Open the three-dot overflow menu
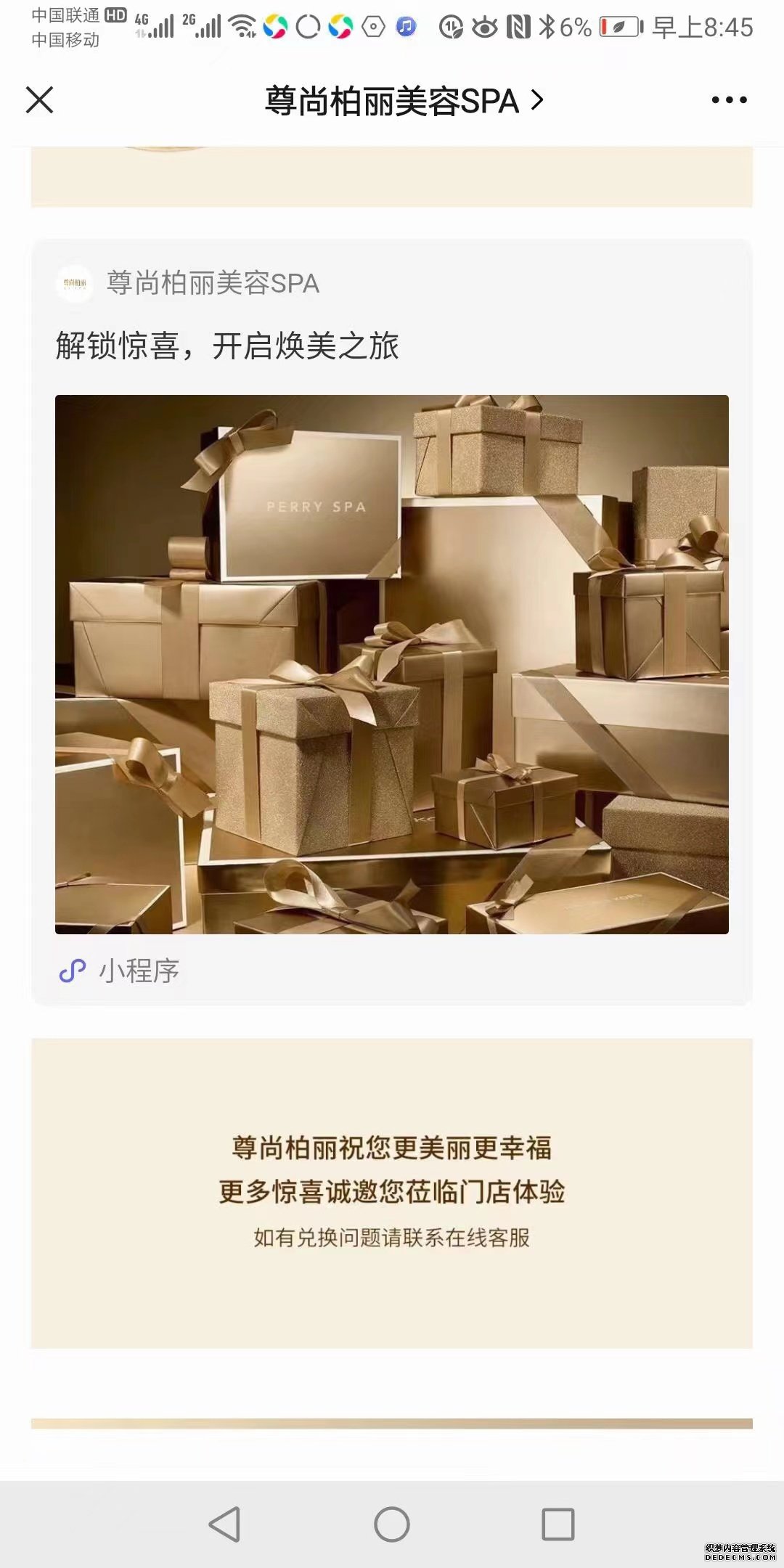784x1568 pixels. coord(729,100)
